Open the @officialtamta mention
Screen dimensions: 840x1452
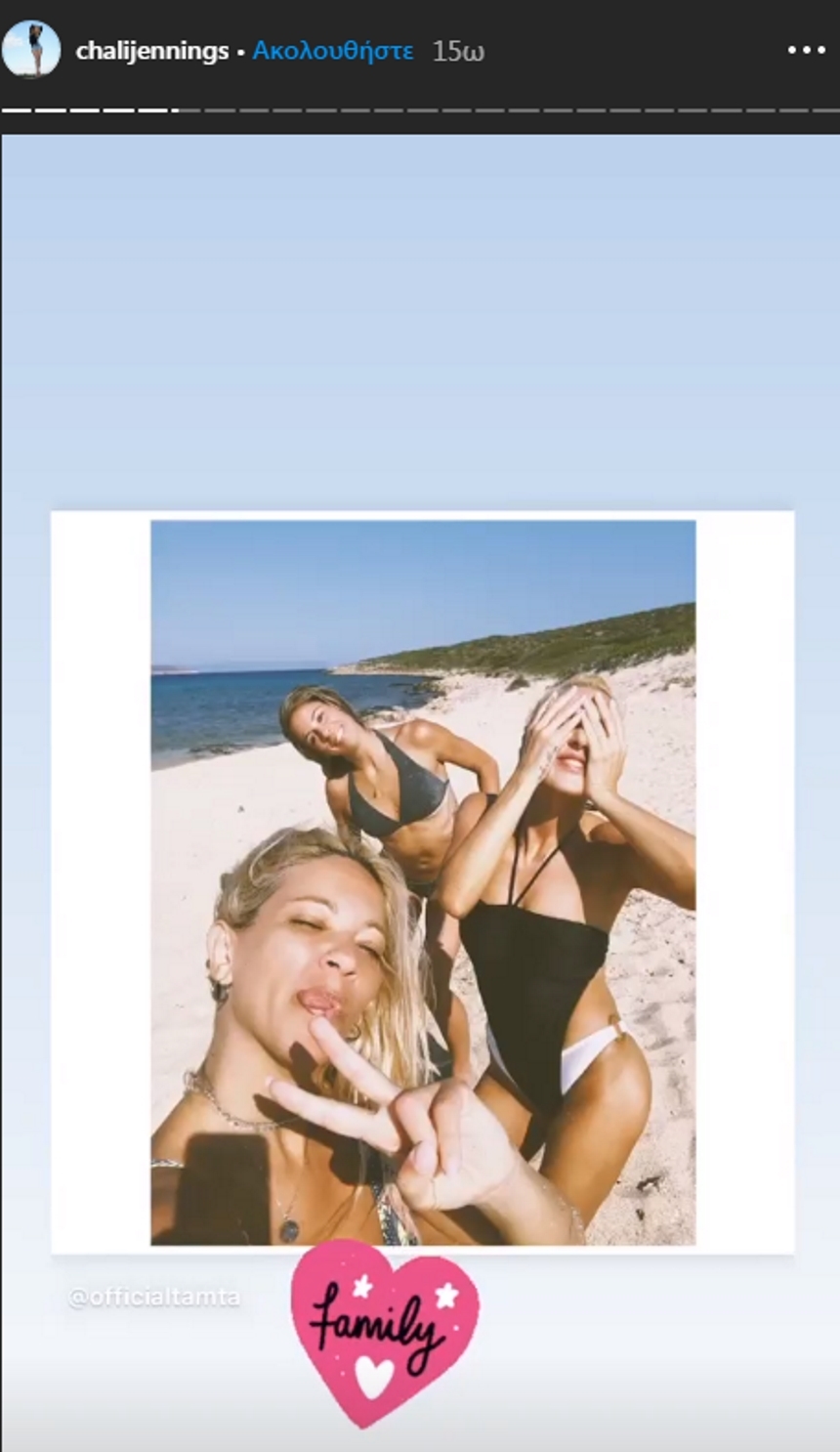(x=154, y=1298)
